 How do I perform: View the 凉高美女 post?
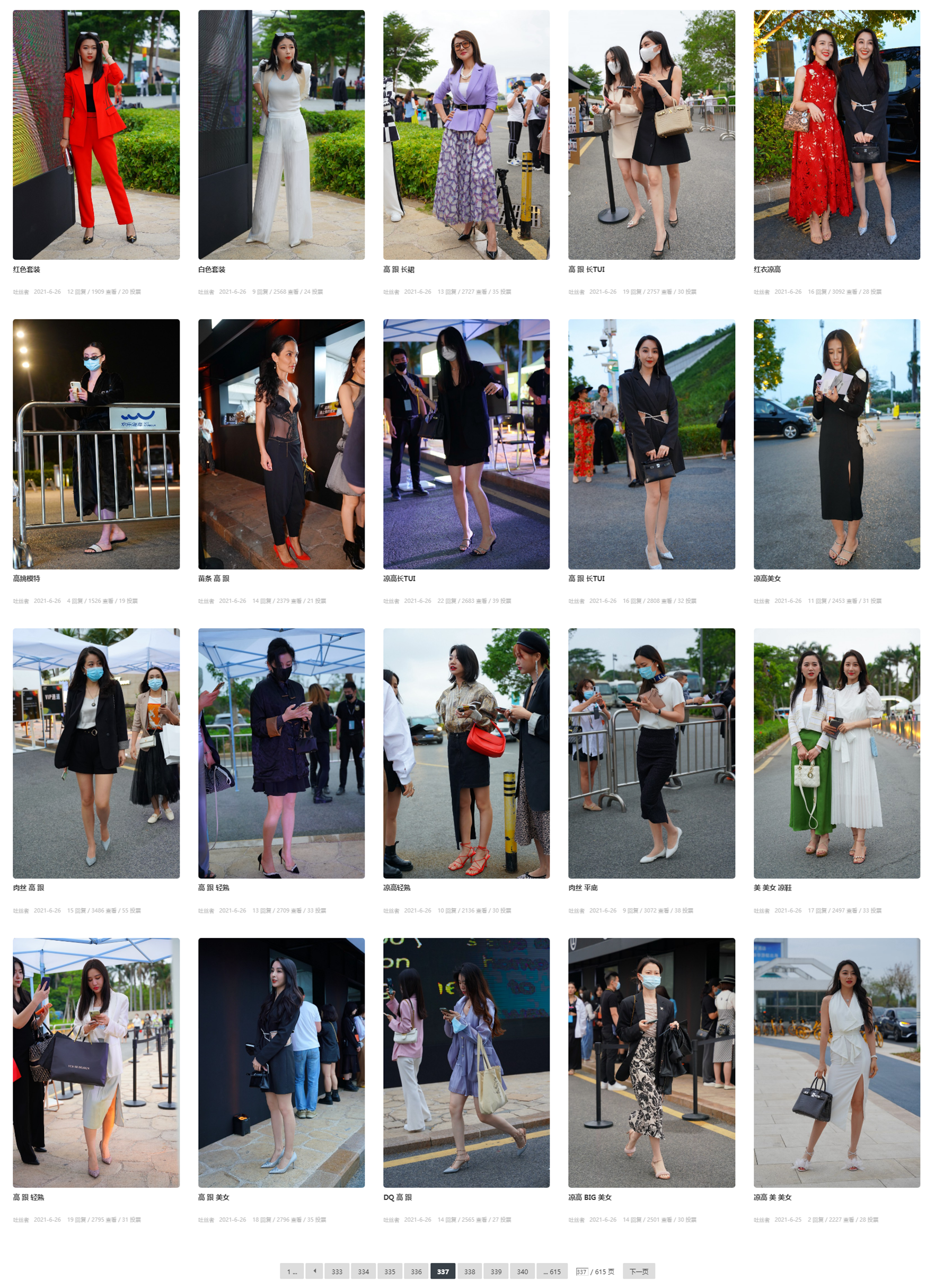tap(836, 443)
